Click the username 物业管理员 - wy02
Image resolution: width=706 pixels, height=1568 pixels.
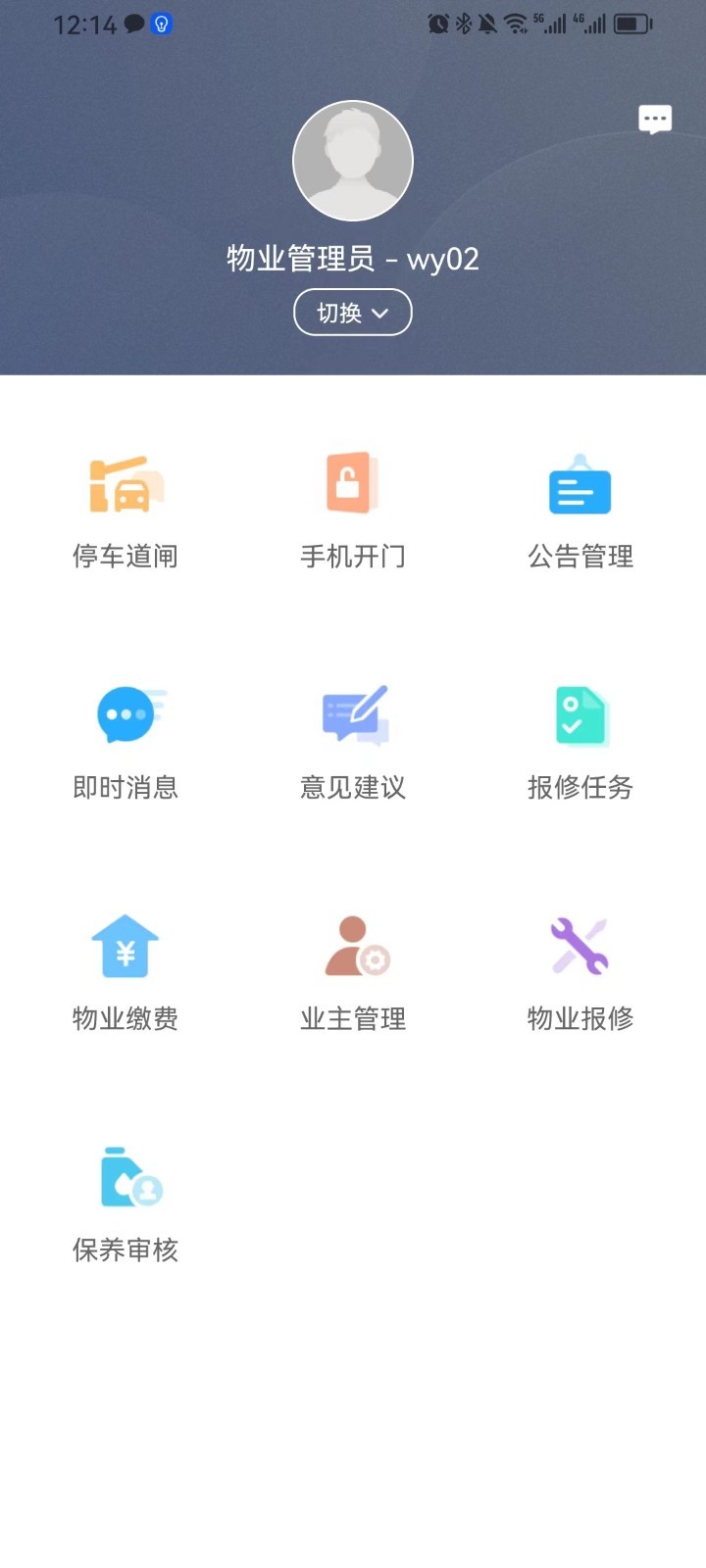coord(353,258)
